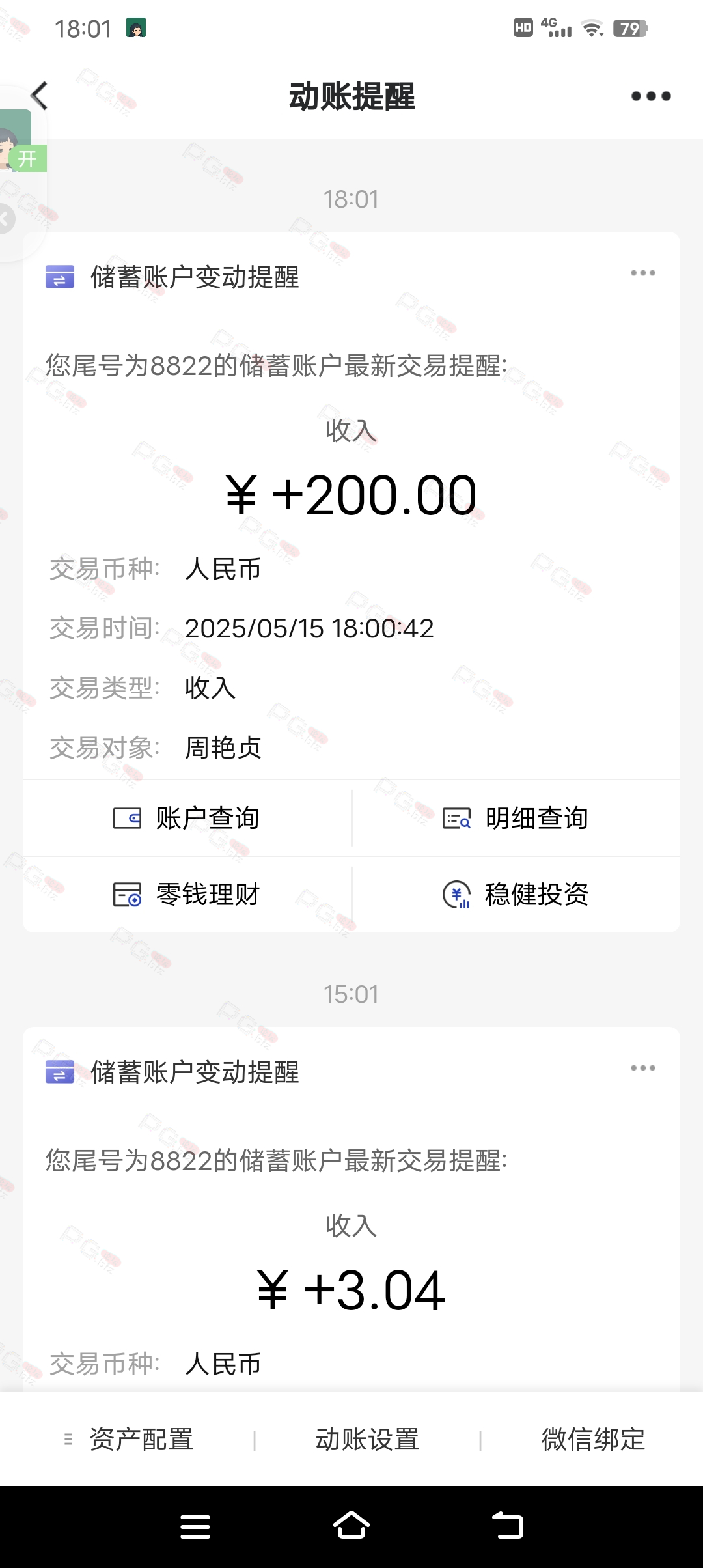Image resolution: width=703 pixels, height=1568 pixels.
Task: Open the three-dot menu in the title bar
Action: tap(651, 96)
